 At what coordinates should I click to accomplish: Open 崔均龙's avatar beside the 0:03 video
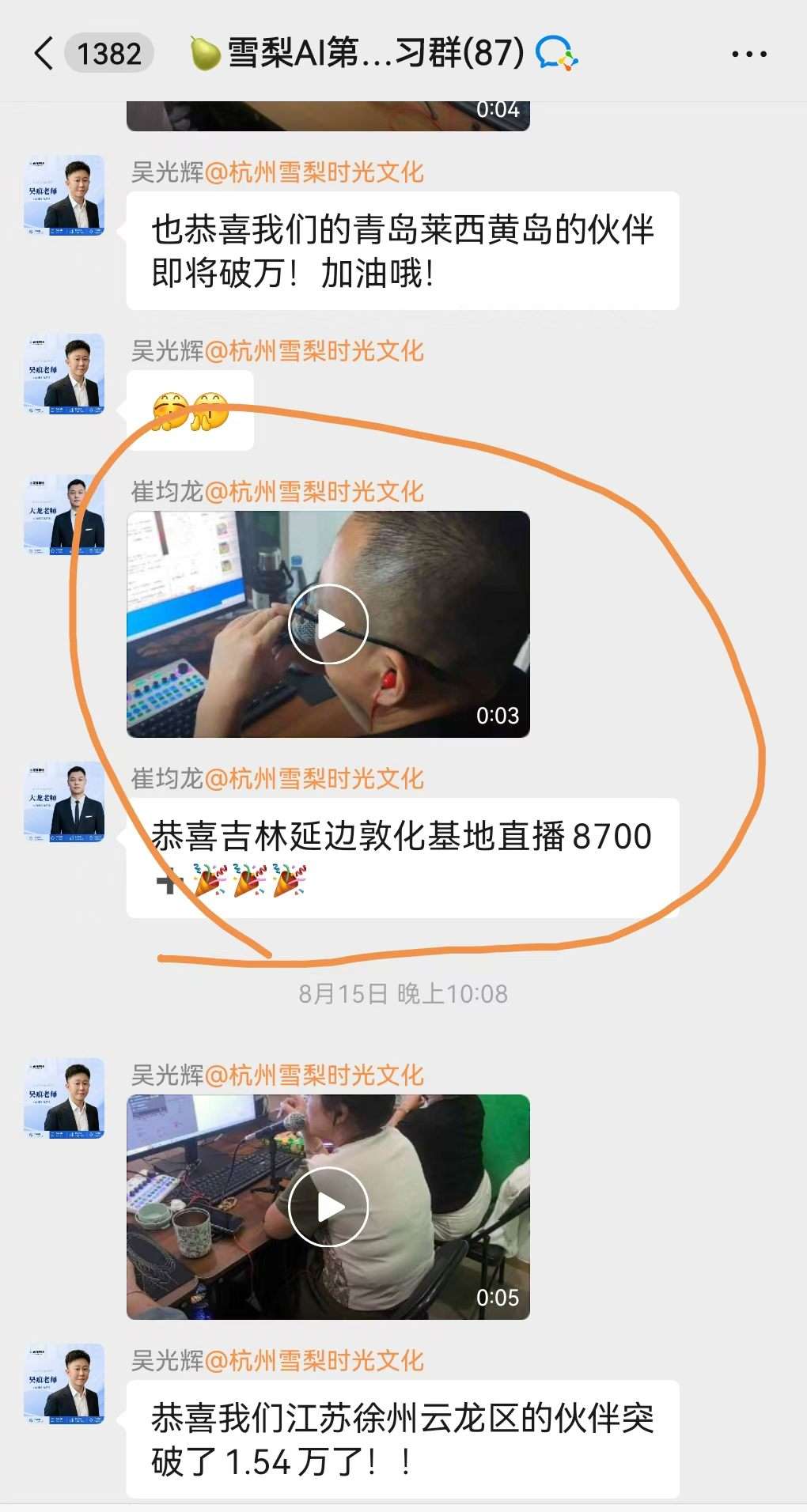(x=64, y=515)
